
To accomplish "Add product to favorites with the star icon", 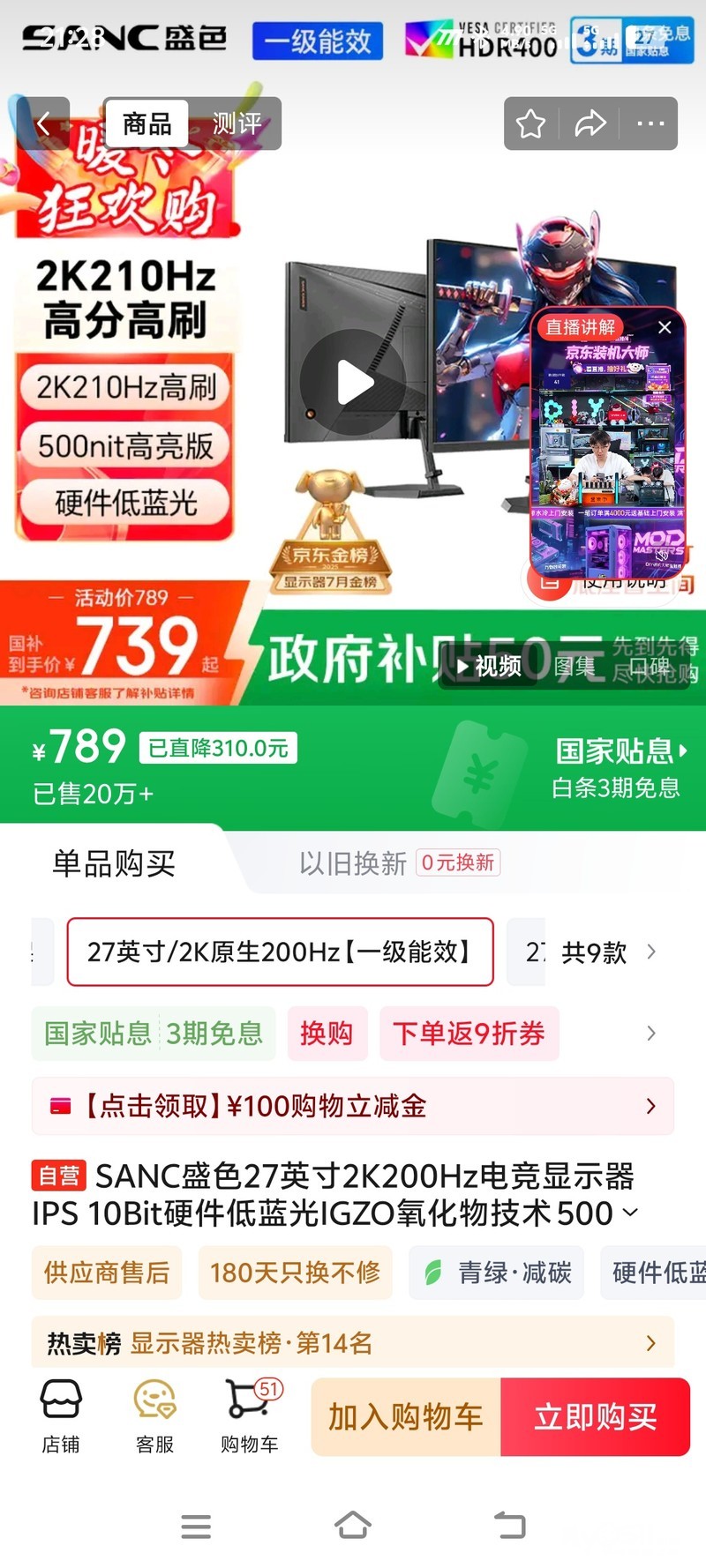I will coord(530,123).
